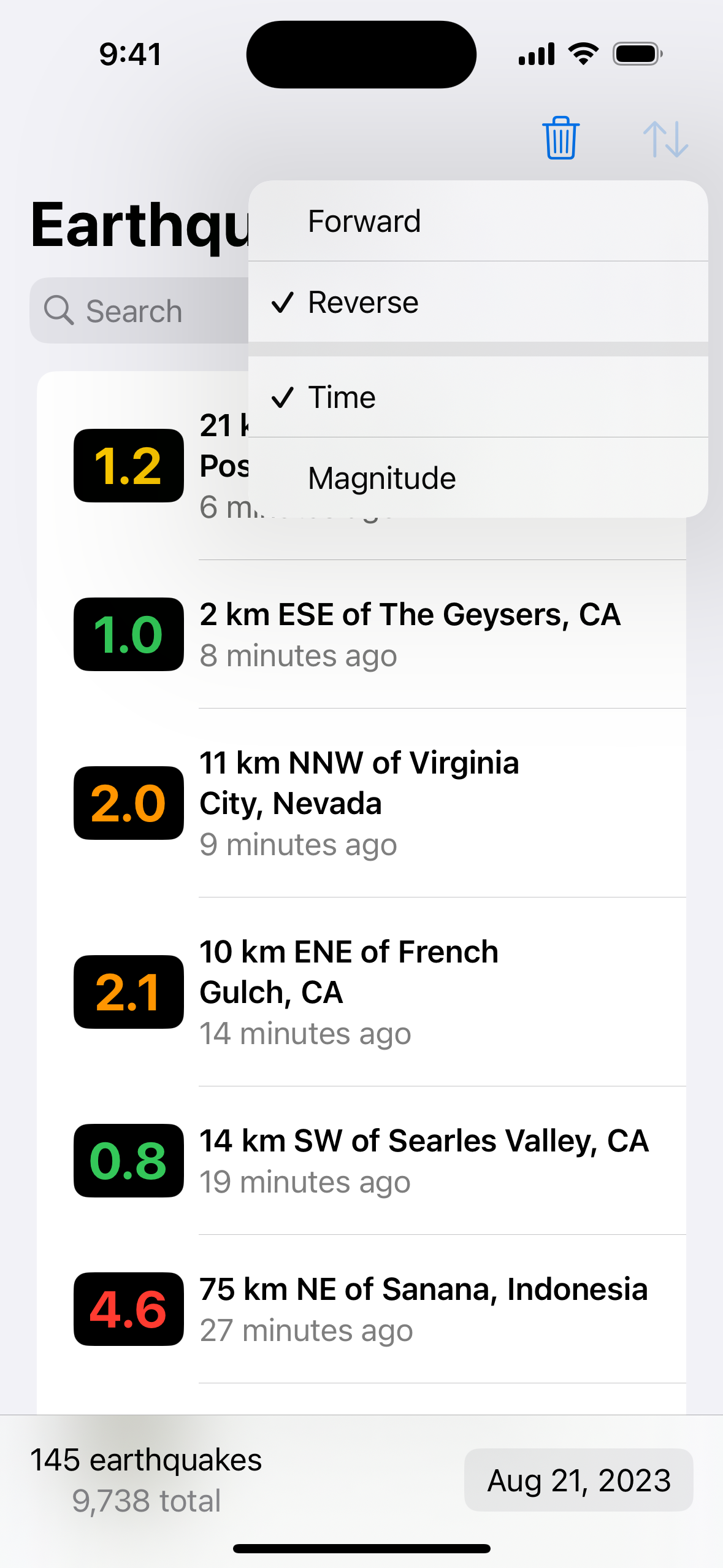This screenshot has width=723, height=1568.
Task: Select Forward sort order
Action: coord(477,221)
